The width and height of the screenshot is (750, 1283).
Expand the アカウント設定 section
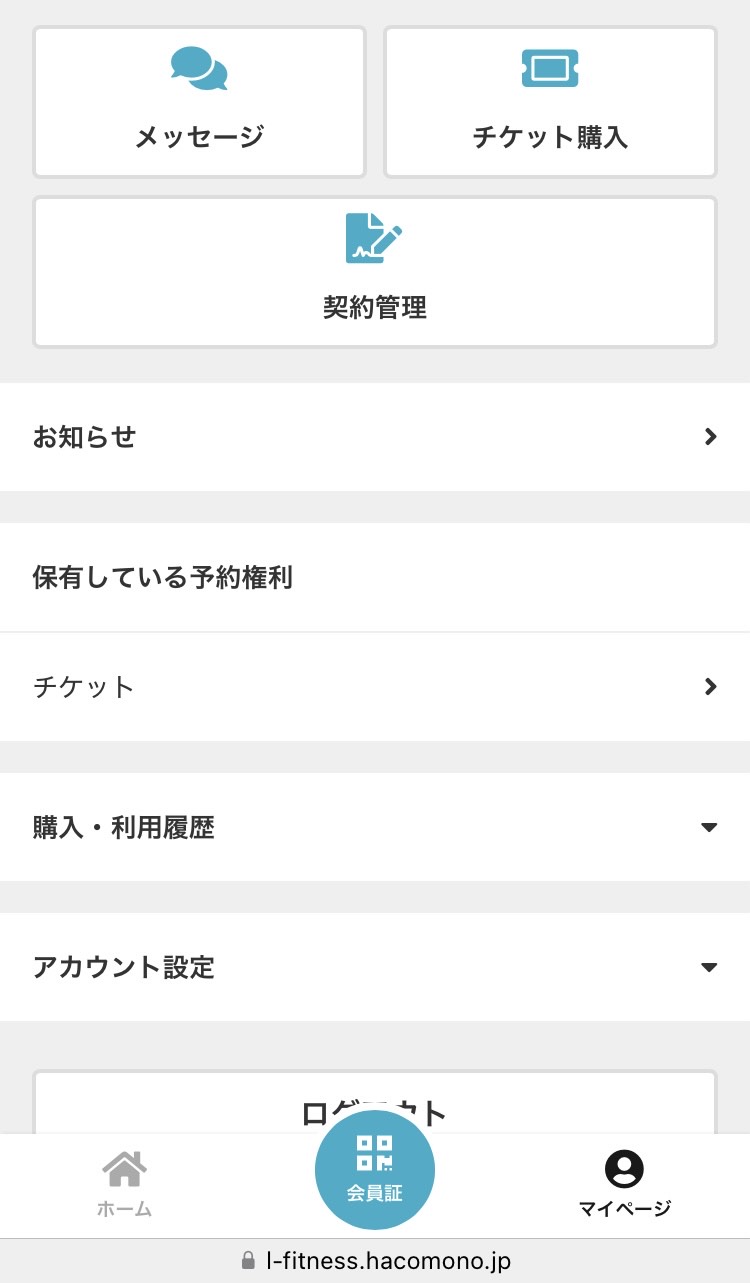[x=375, y=967]
